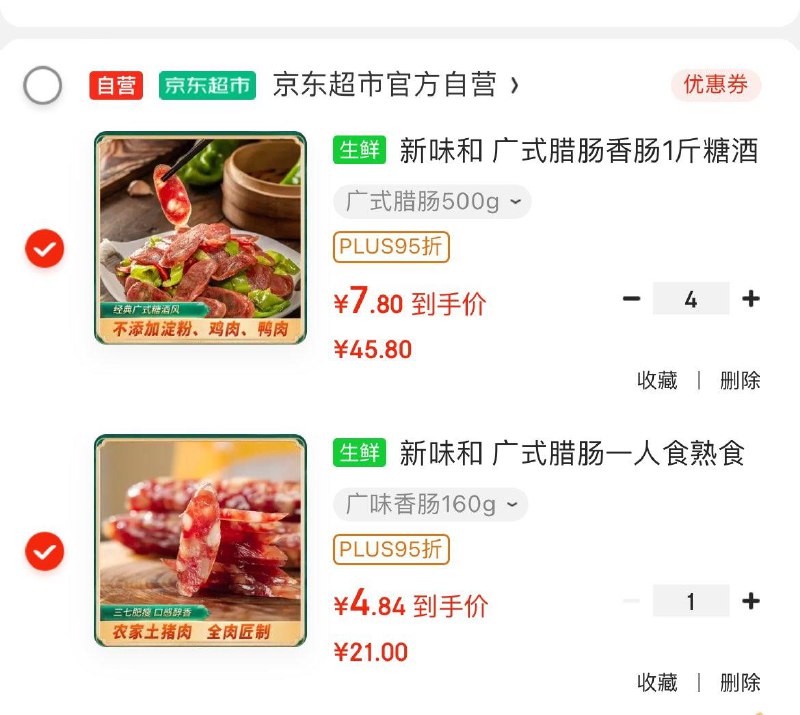This screenshot has height=715, width=800.
Task: Change the 广味香肠160g specification
Action: (x=430, y=505)
